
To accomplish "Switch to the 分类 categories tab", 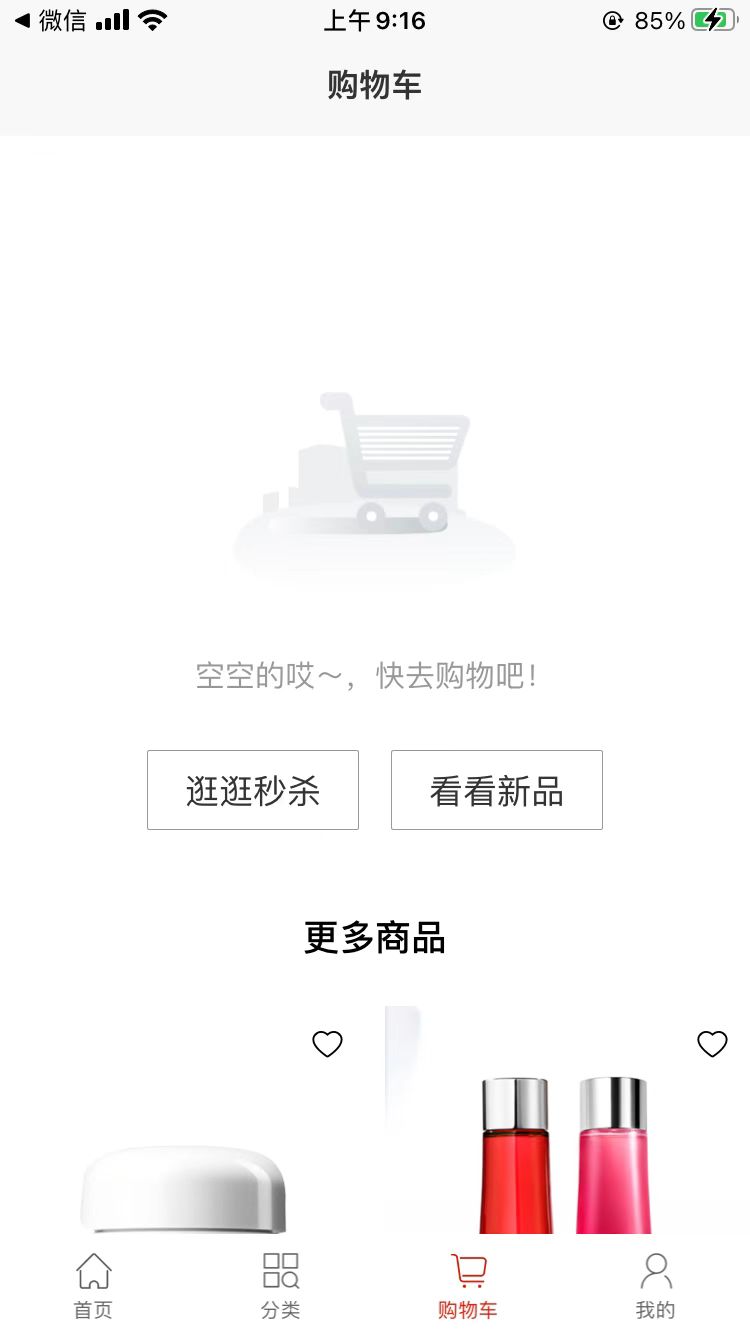I will [x=281, y=1286].
